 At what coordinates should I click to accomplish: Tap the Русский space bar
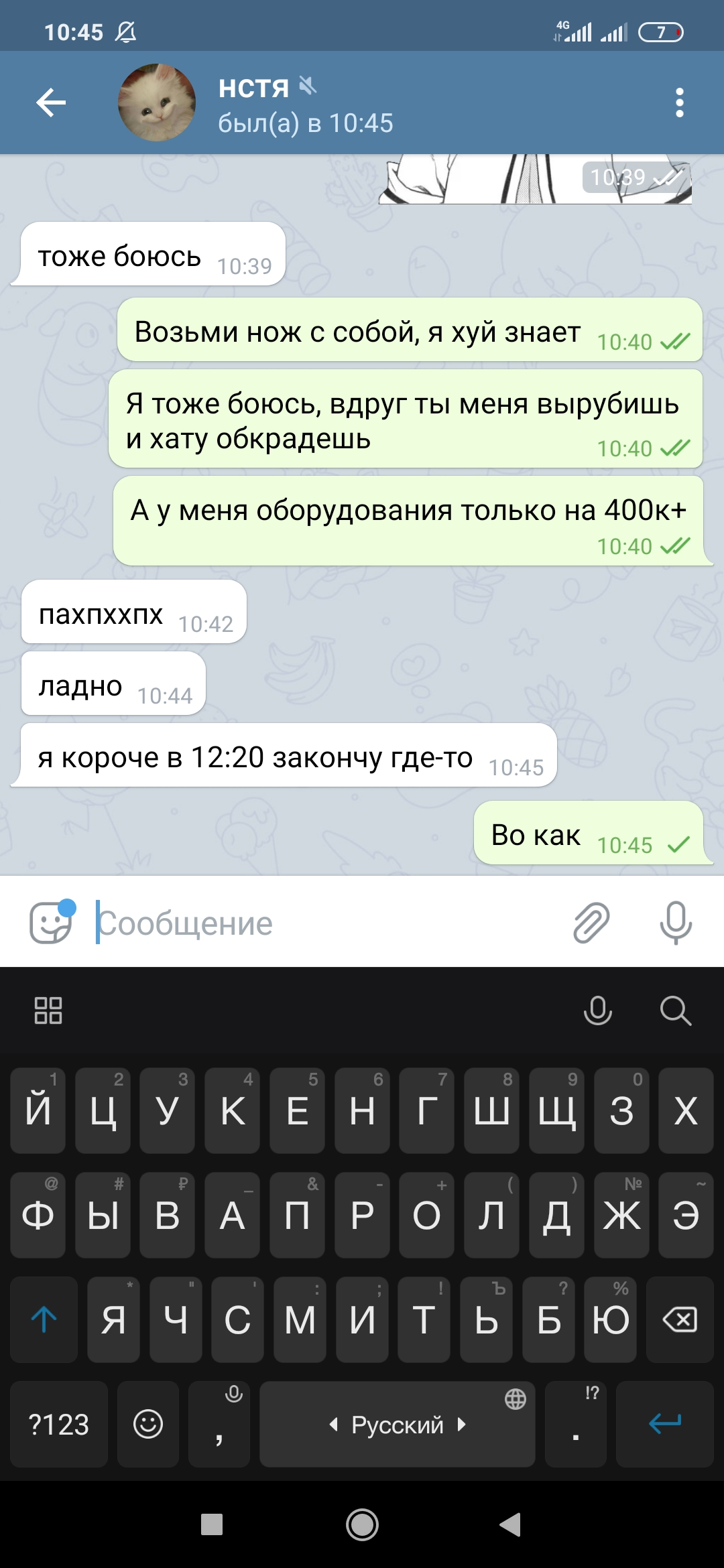[397, 1424]
